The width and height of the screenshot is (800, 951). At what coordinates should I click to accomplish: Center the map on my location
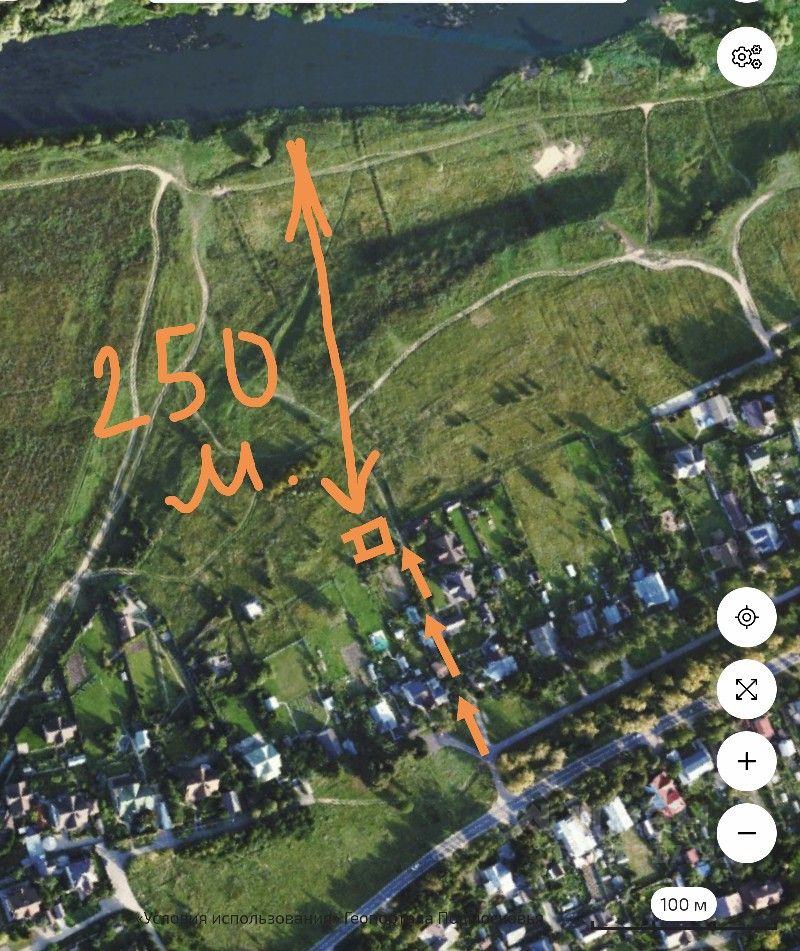tap(747, 617)
